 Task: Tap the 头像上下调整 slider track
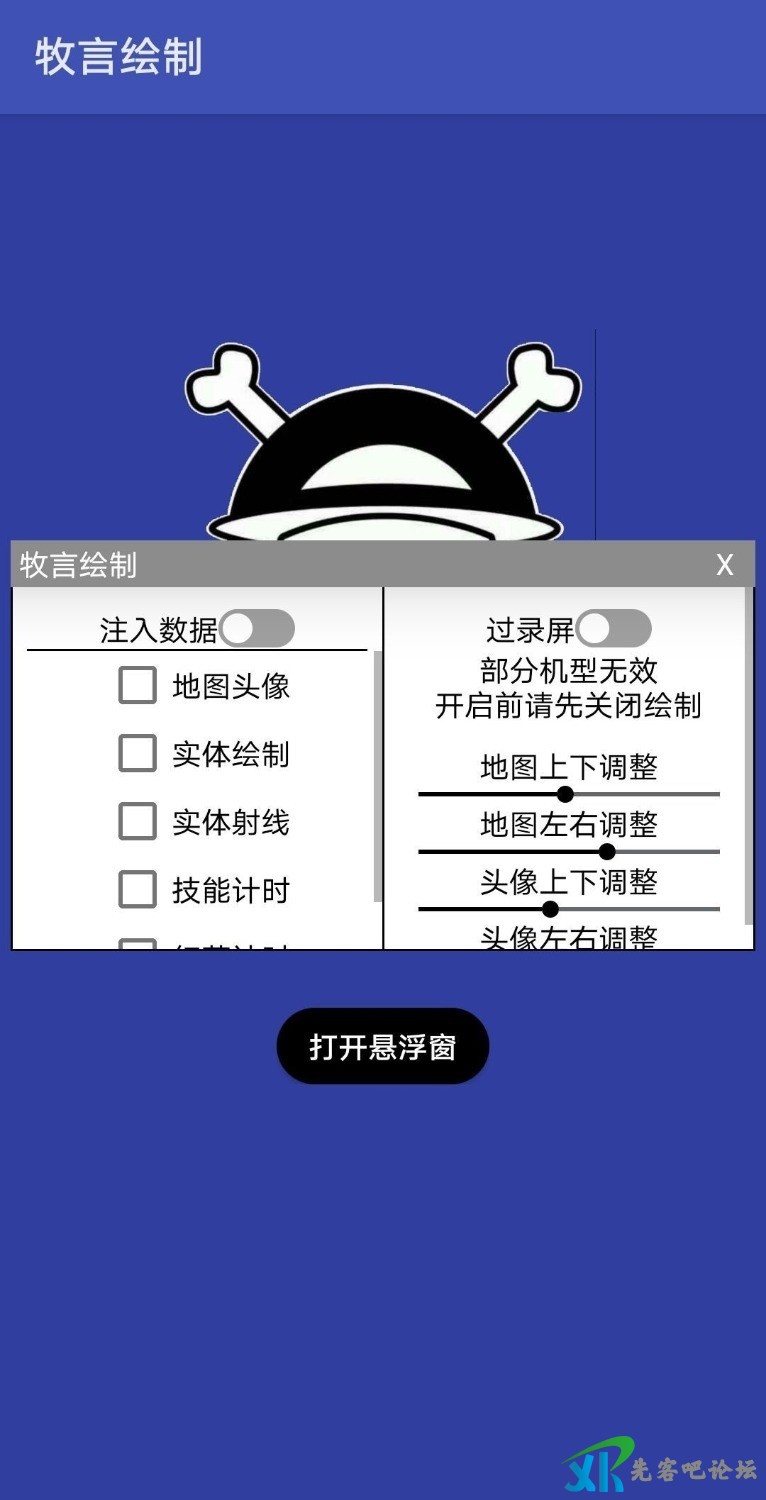coord(568,909)
